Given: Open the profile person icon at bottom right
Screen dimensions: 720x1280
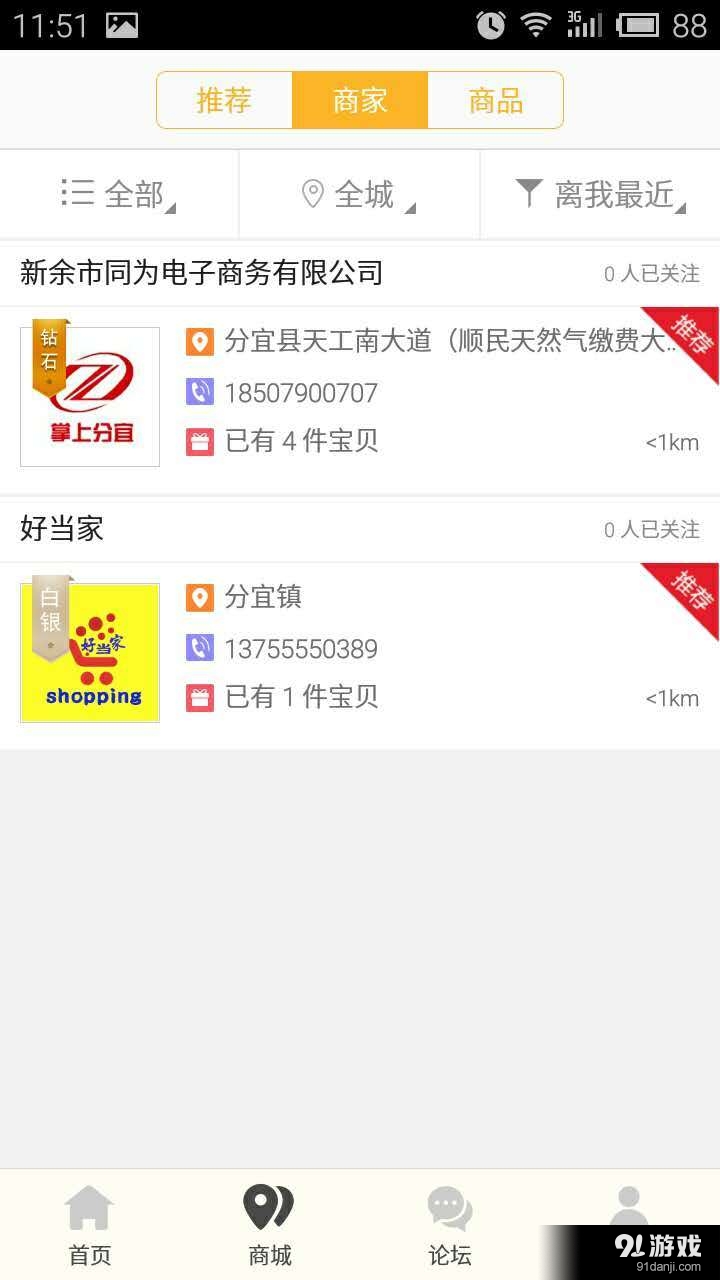Looking at the screenshot, I should 629,1207.
